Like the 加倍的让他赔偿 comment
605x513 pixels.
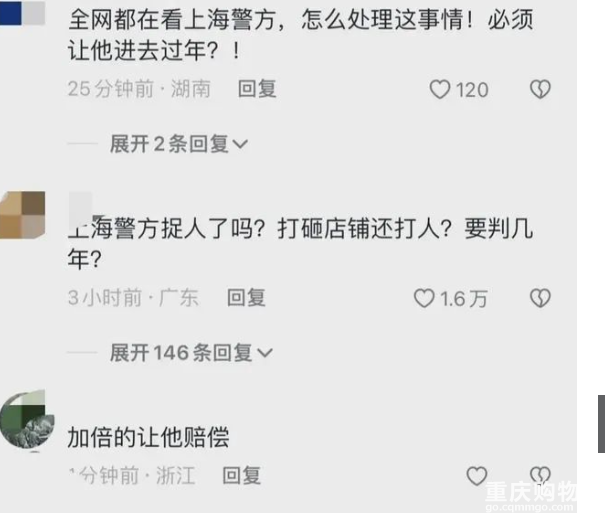[x=478, y=476]
